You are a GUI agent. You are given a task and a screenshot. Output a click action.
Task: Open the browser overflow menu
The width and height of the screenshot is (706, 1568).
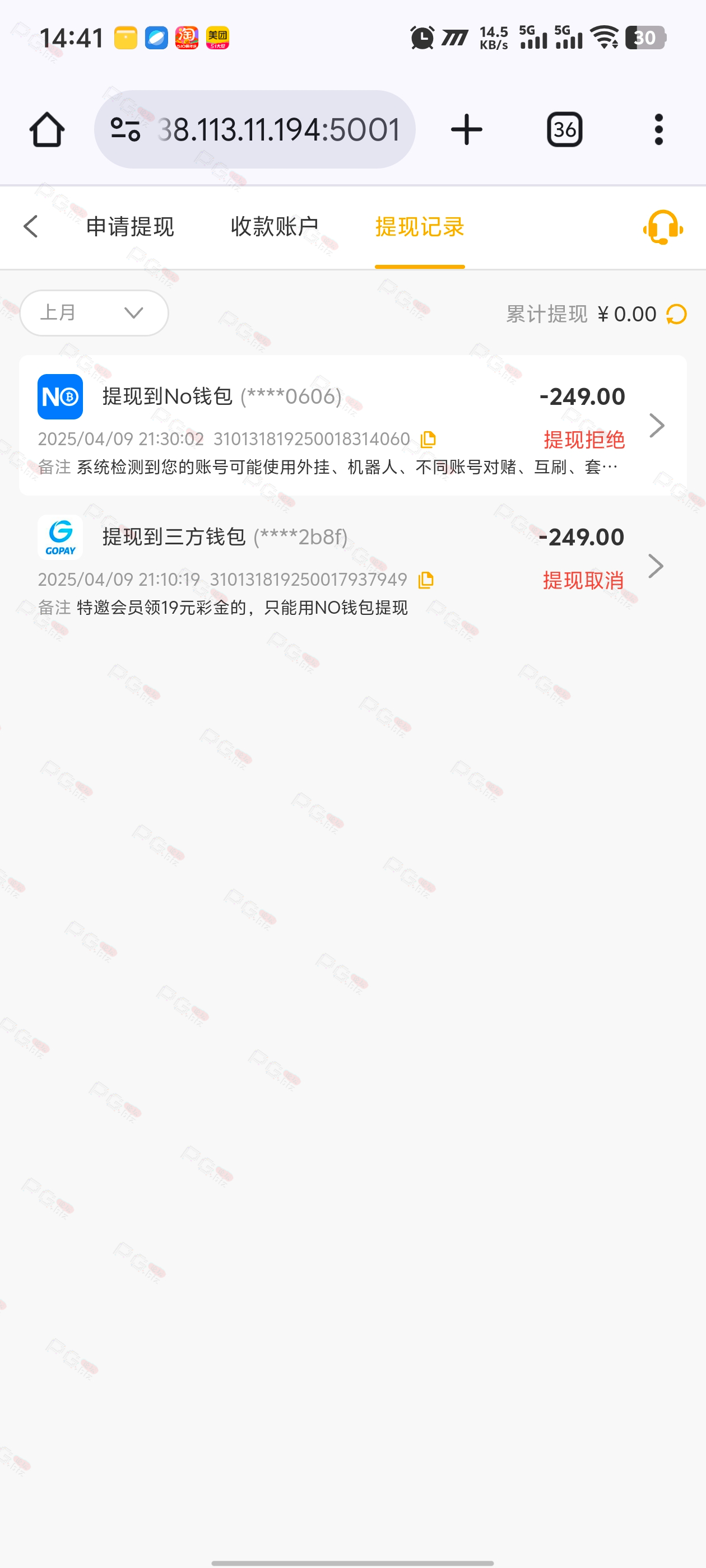(658, 130)
